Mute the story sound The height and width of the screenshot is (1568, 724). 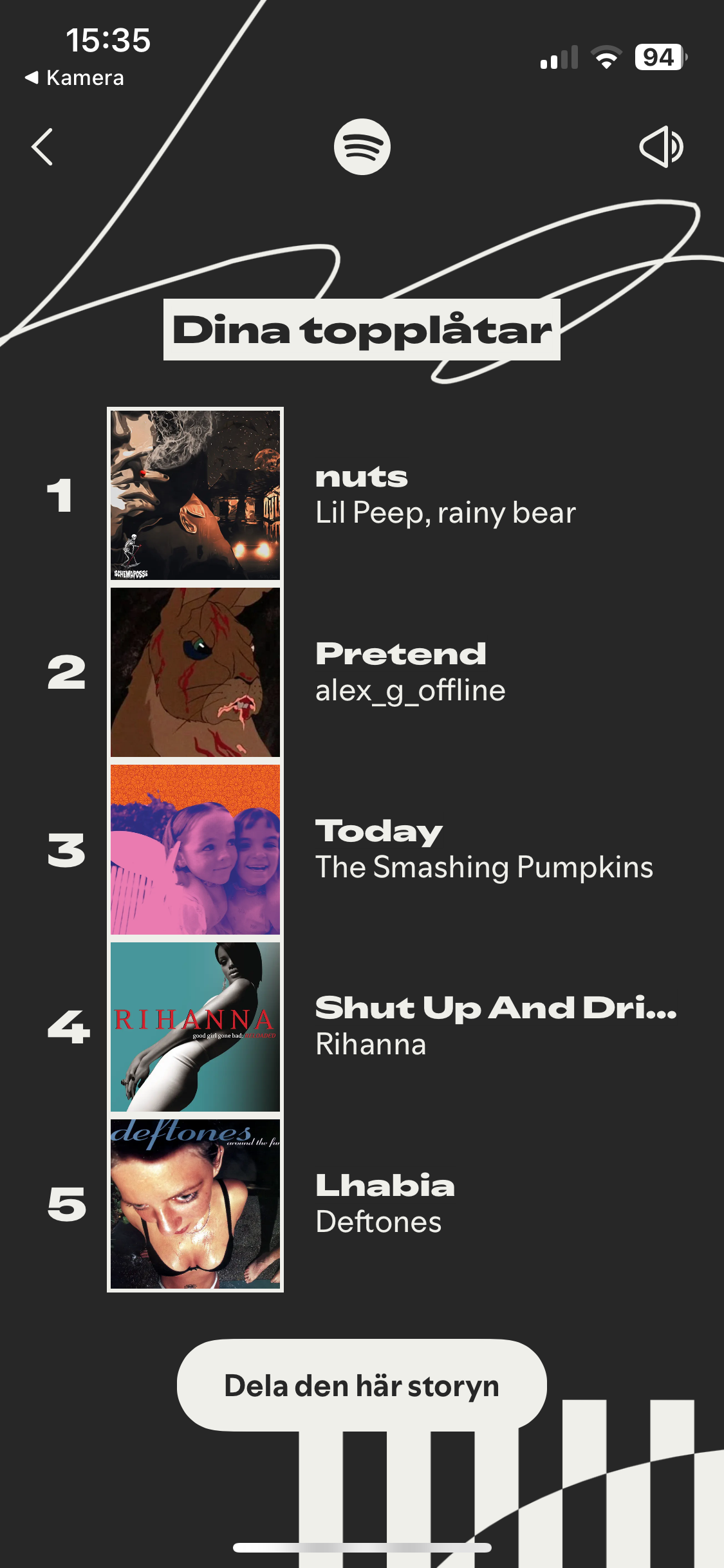click(661, 147)
